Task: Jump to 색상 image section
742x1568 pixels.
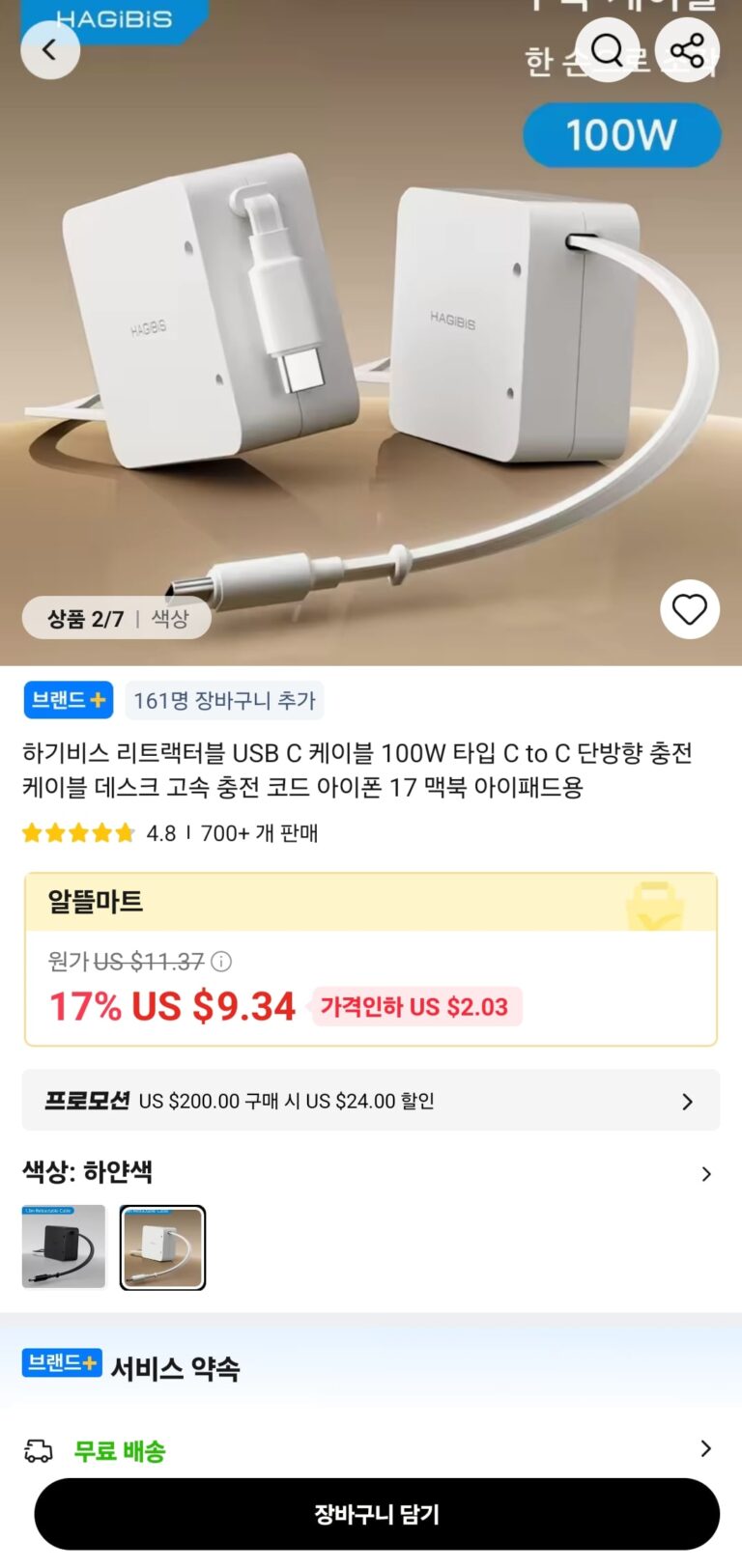Action: (170, 619)
